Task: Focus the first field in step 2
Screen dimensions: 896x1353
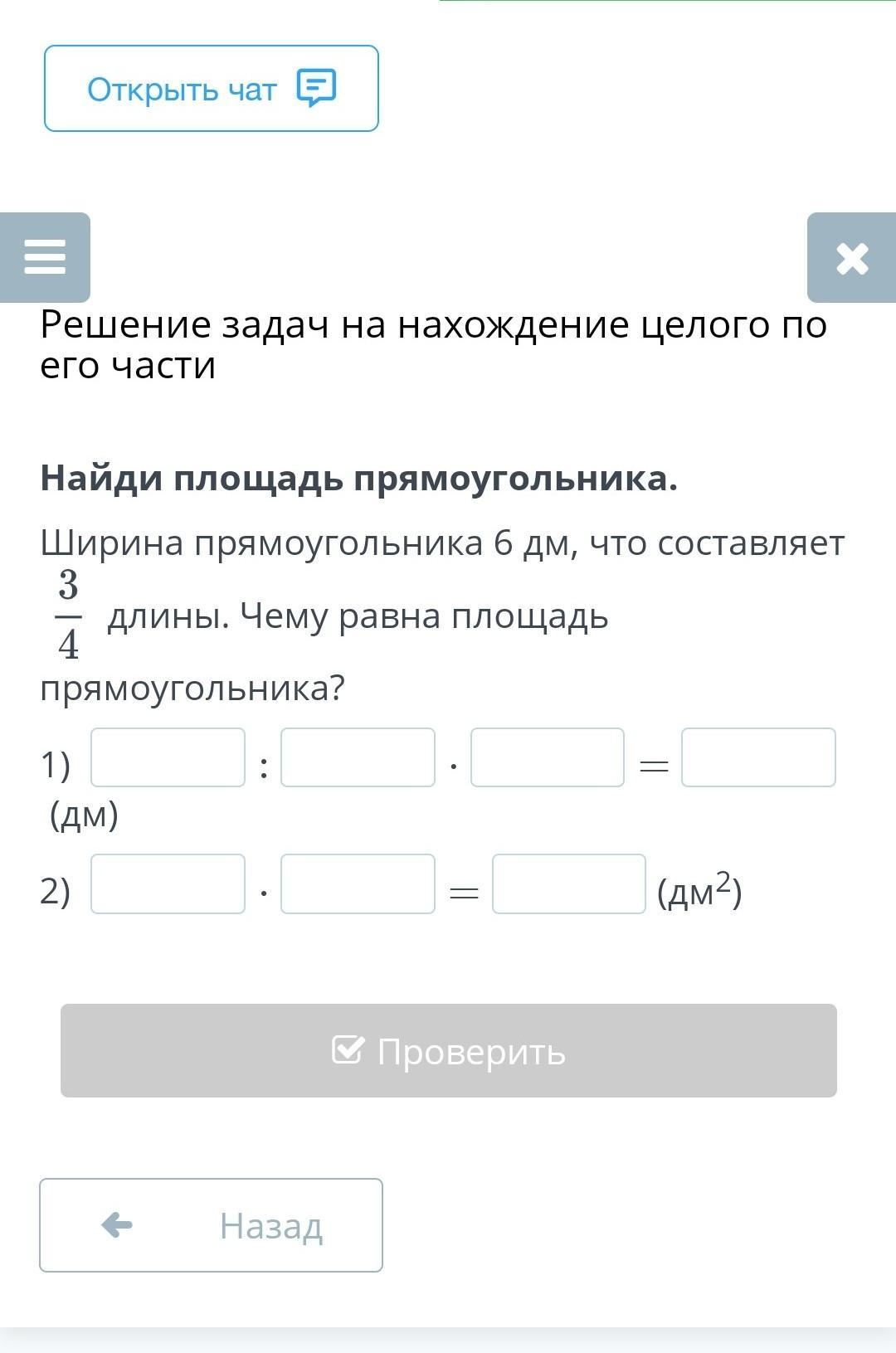Action: pyautogui.click(x=168, y=884)
